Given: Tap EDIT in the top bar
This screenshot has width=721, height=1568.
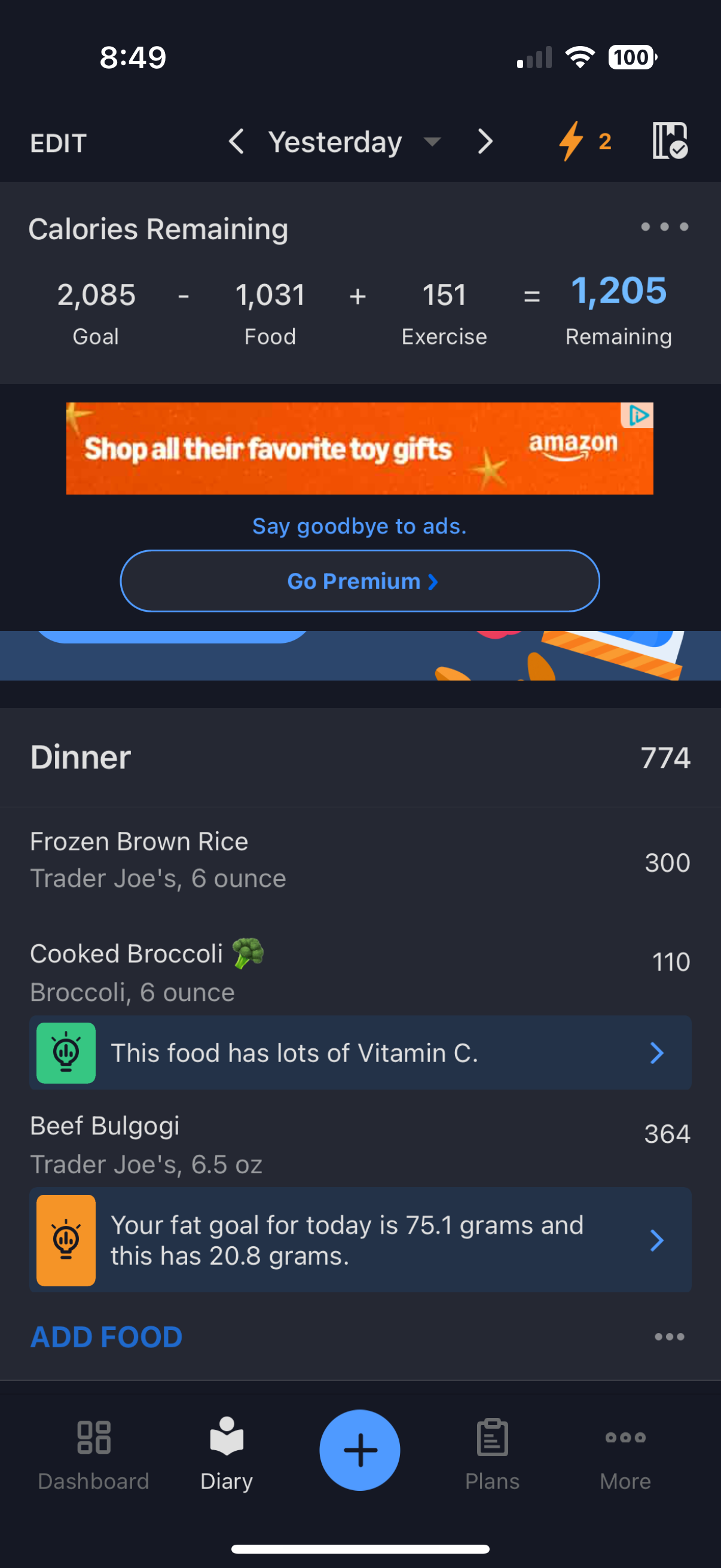Looking at the screenshot, I should pyautogui.click(x=58, y=142).
